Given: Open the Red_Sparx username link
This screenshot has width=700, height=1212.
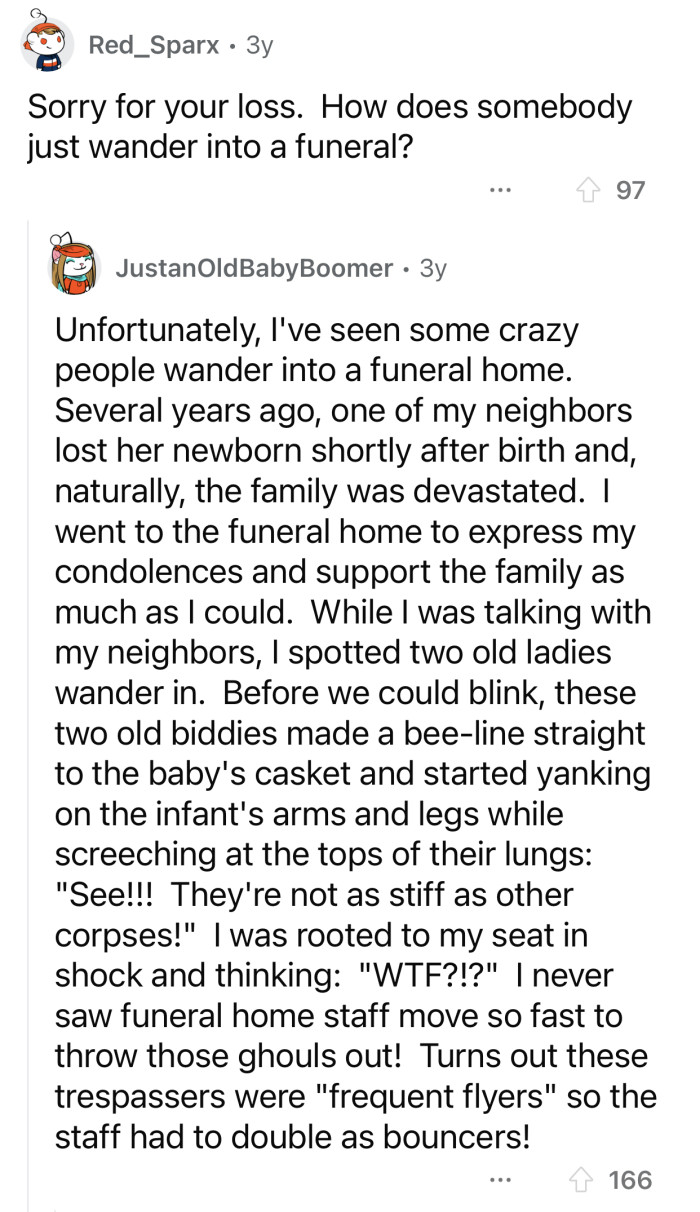Looking at the screenshot, I should pyautogui.click(x=154, y=45).
